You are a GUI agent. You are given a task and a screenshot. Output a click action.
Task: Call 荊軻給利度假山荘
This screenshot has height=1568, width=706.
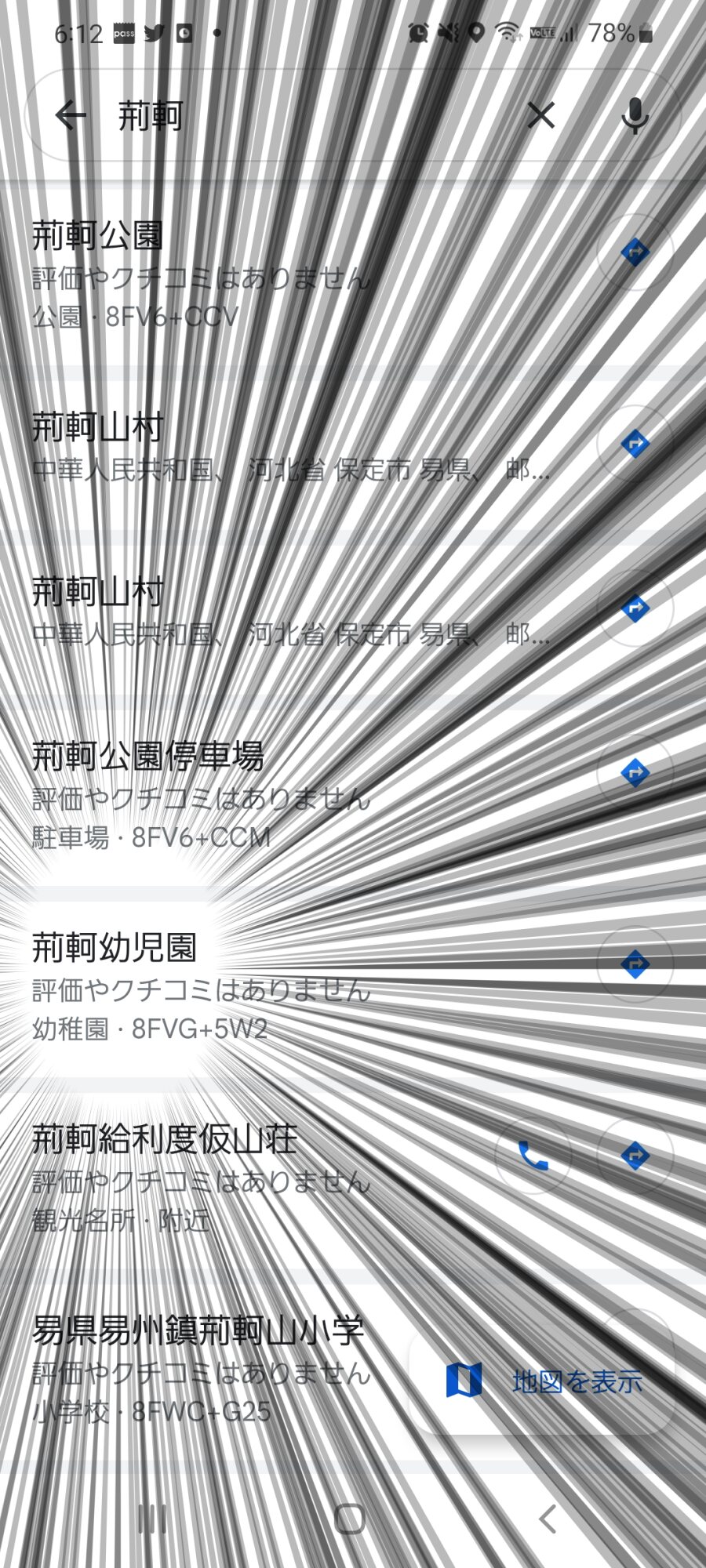coord(533,1156)
